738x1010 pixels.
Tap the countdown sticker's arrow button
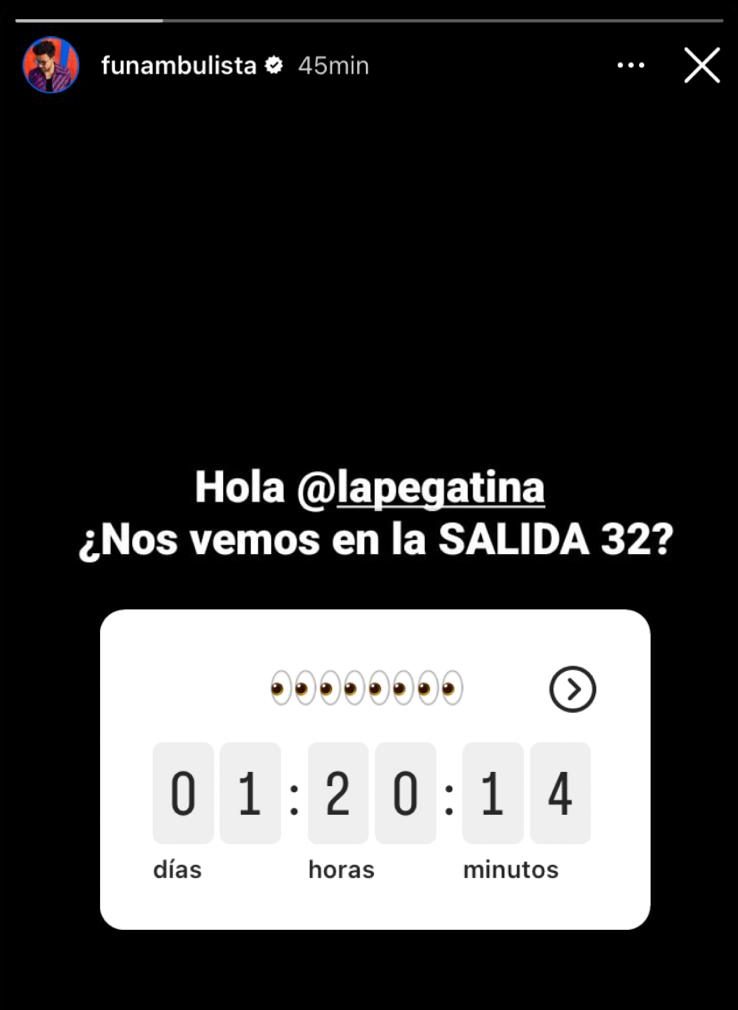pyautogui.click(x=572, y=689)
